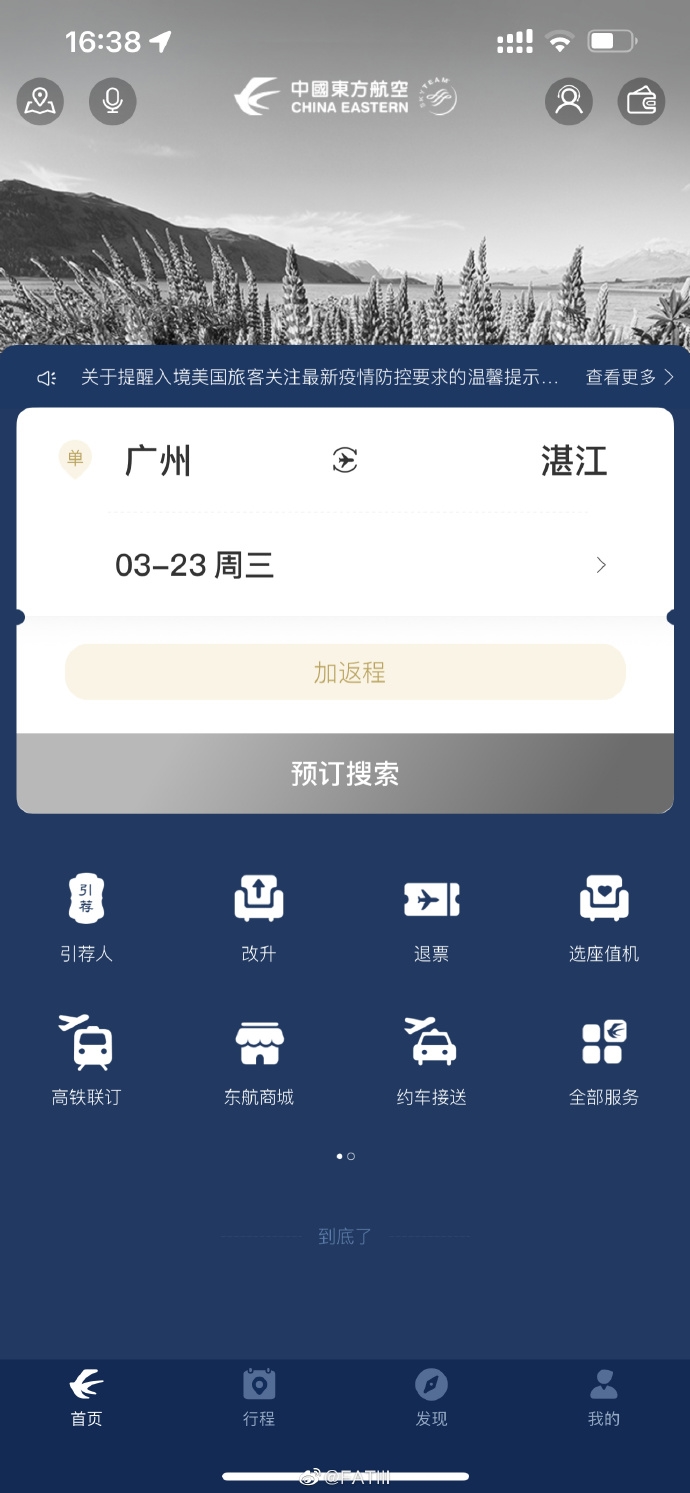690x1493 pixels.
Task: Open 约车接送 car pickup service
Action: pyautogui.click(x=431, y=1060)
